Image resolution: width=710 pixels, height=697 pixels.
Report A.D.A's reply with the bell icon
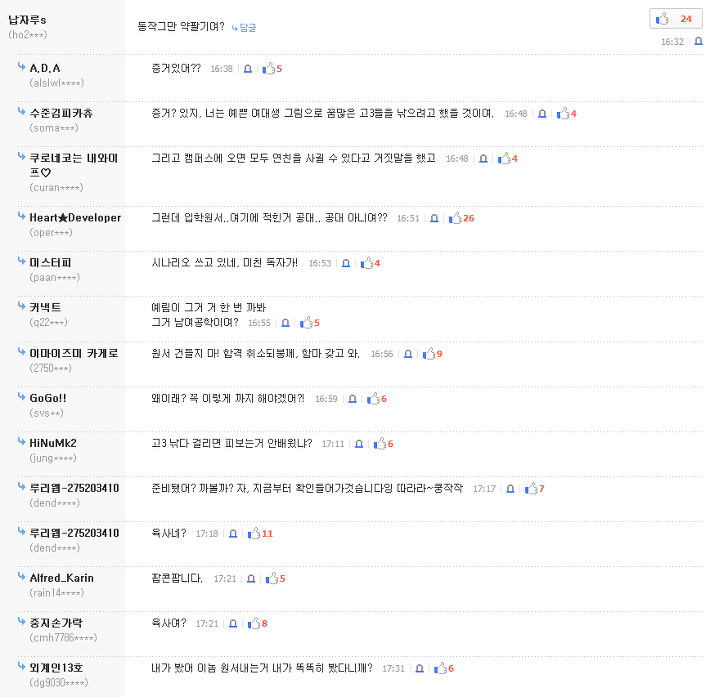(x=248, y=69)
